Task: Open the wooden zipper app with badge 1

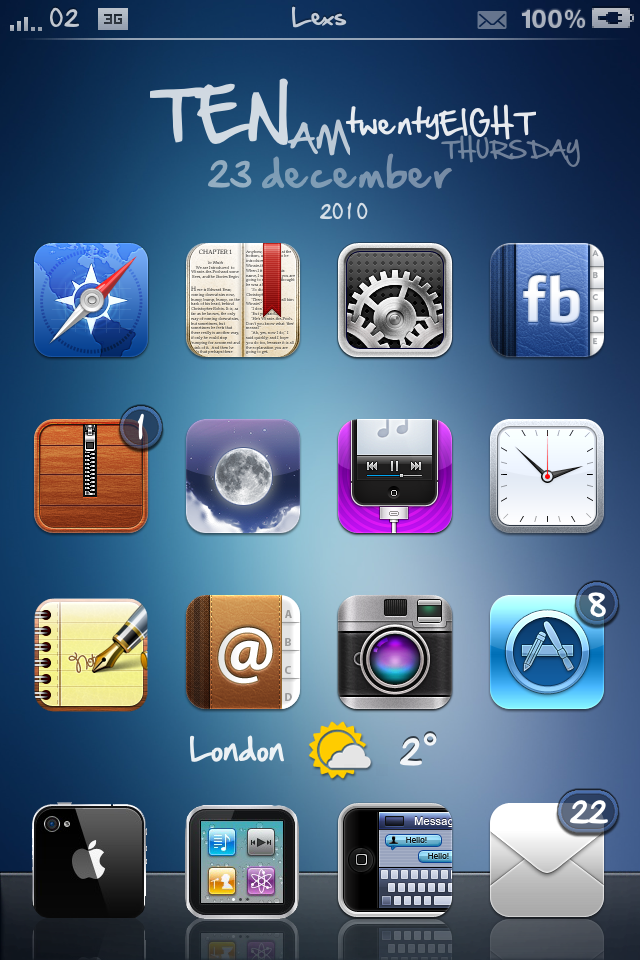Action: 91,476
